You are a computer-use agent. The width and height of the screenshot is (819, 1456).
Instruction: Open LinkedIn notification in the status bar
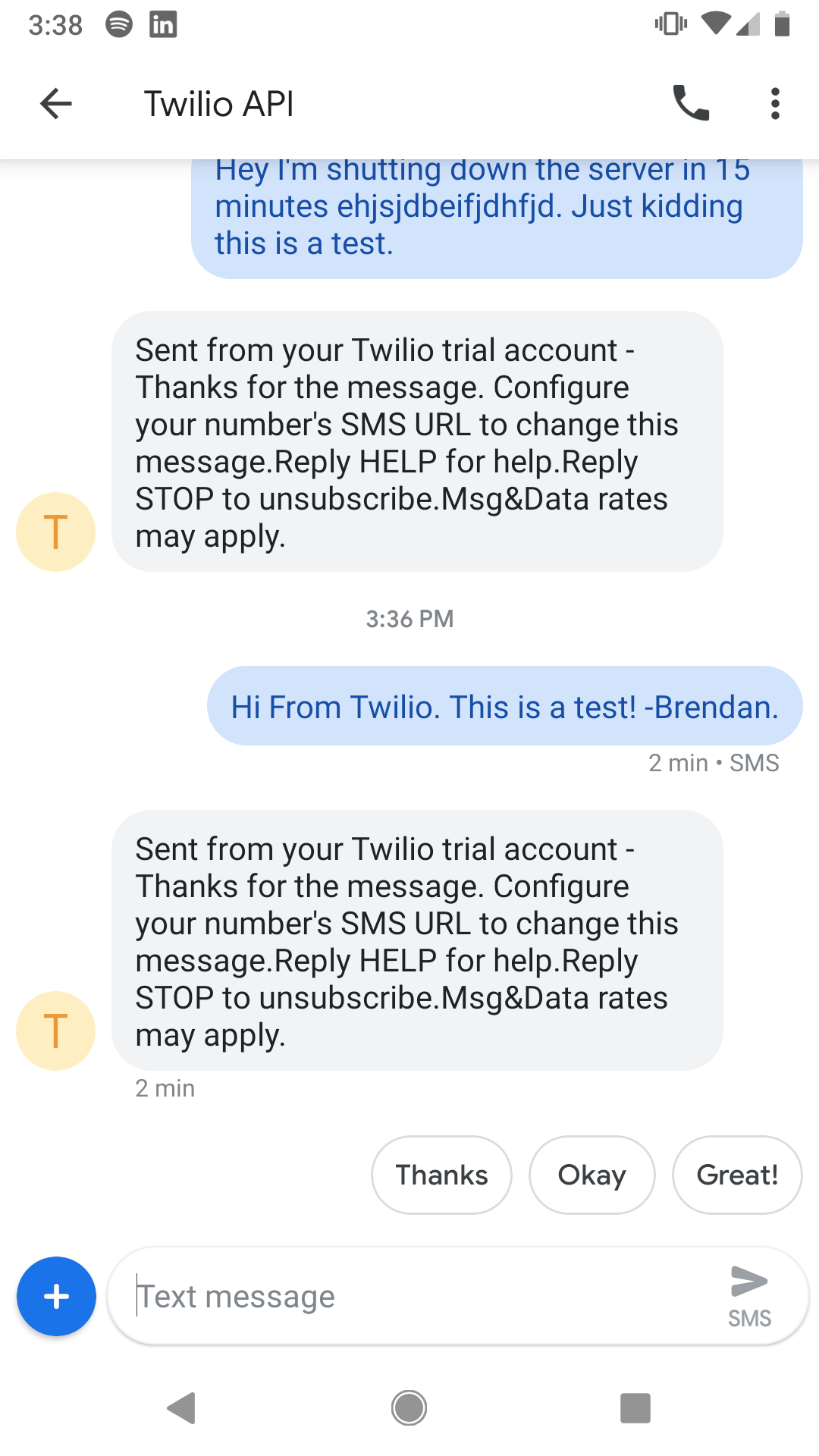[162, 24]
